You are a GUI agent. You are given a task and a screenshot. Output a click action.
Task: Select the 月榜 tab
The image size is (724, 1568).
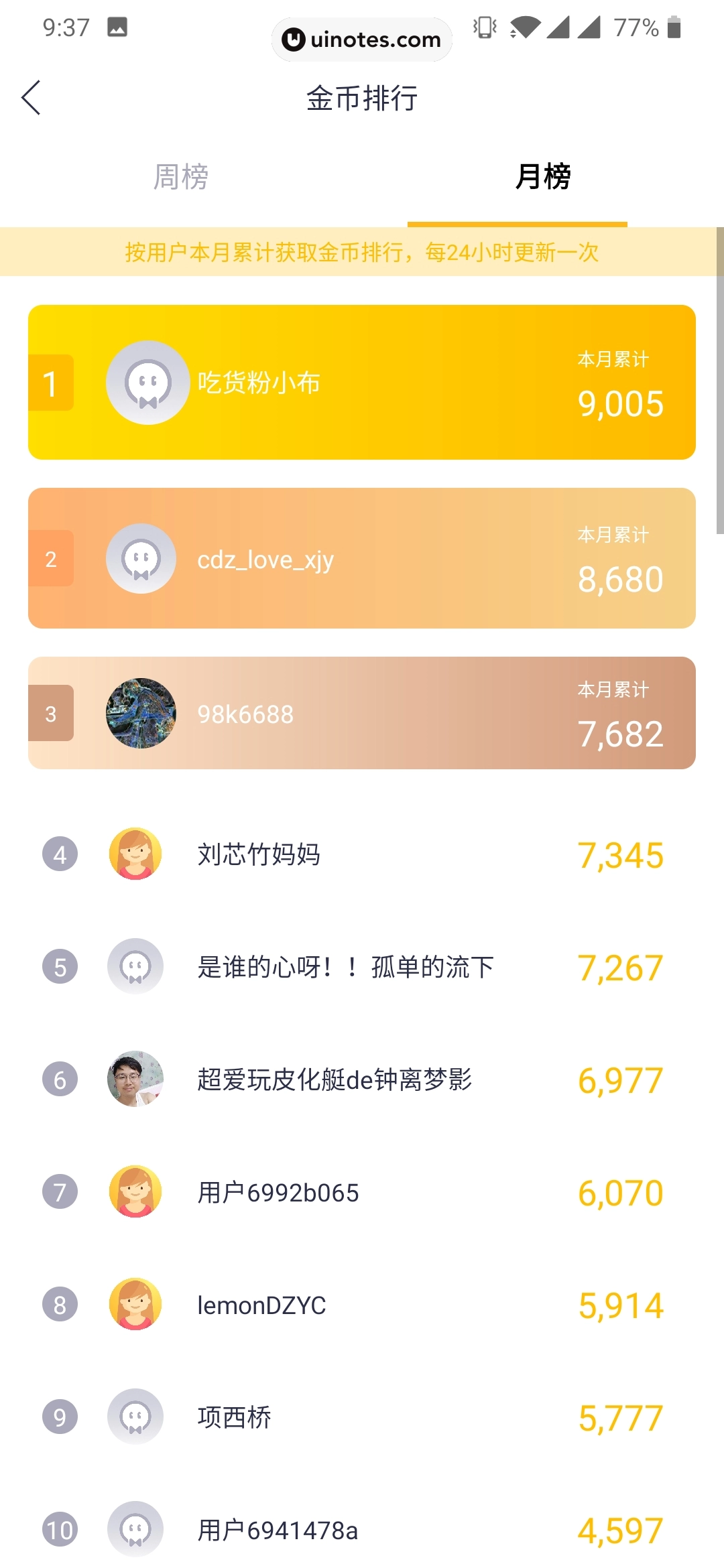click(544, 177)
